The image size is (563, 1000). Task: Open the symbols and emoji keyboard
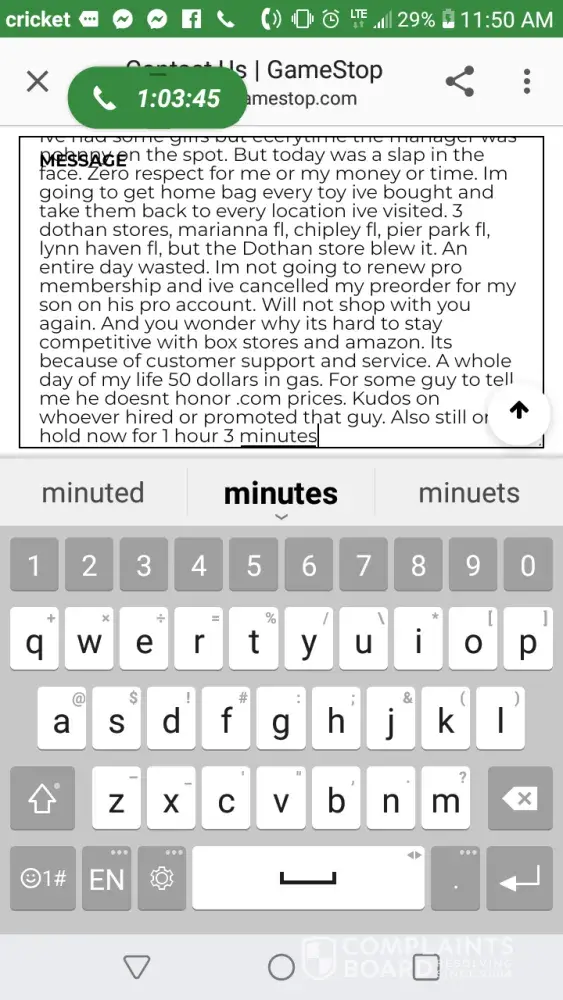(43, 878)
